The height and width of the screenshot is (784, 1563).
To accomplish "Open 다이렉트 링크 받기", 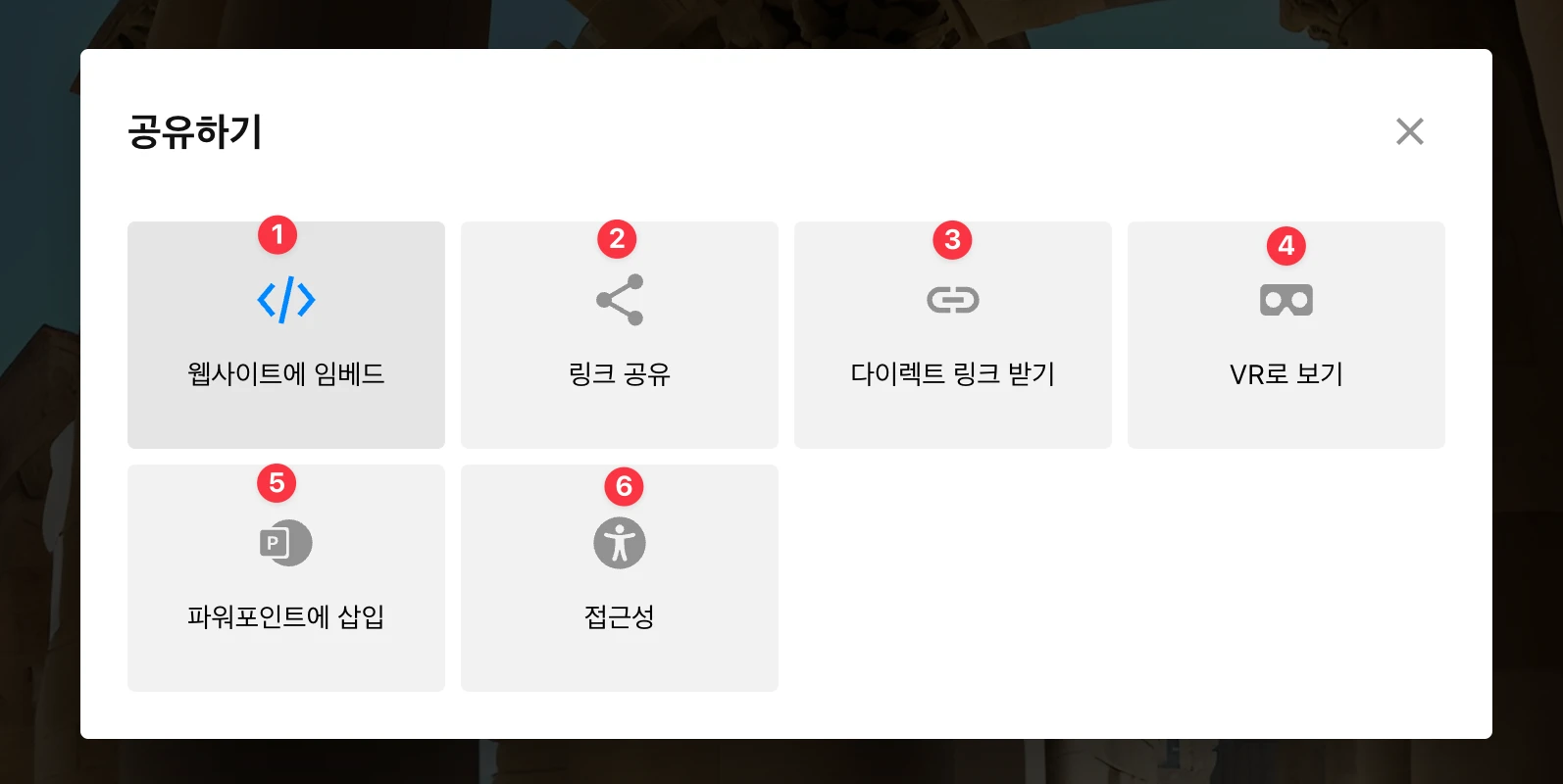I will (x=952, y=335).
